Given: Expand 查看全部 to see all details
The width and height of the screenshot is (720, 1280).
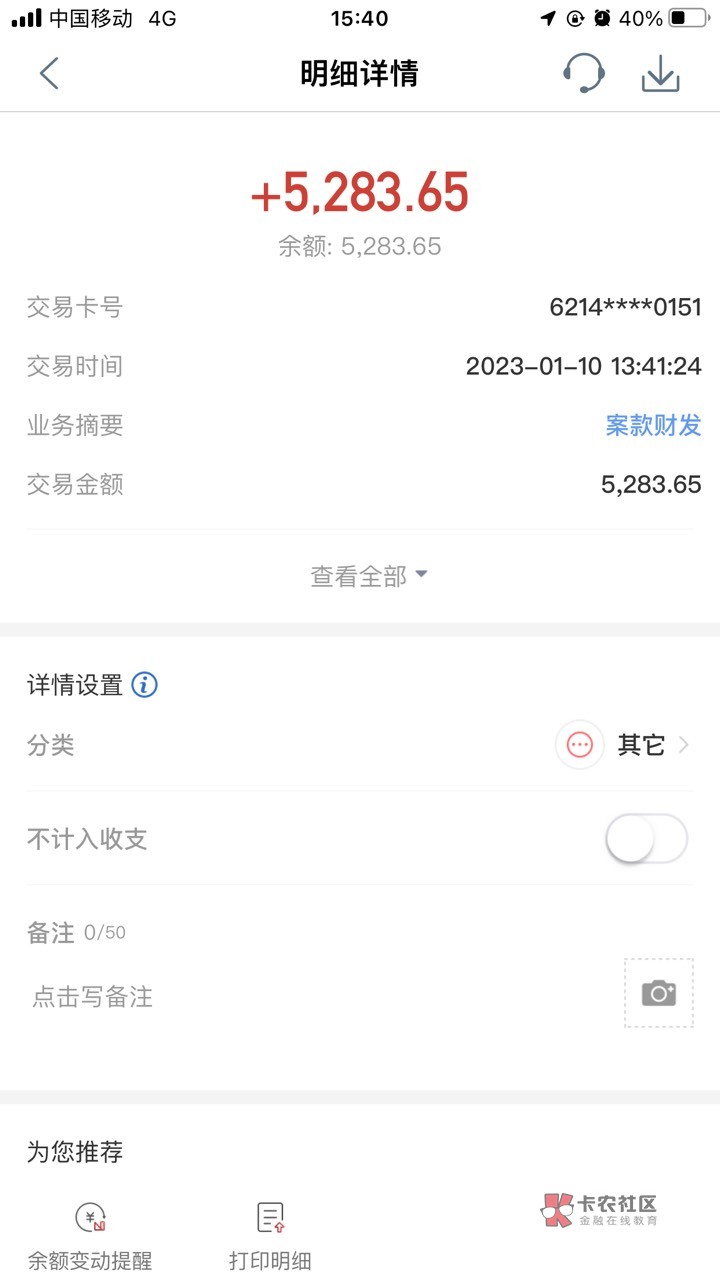Looking at the screenshot, I should pyautogui.click(x=369, y=576).
